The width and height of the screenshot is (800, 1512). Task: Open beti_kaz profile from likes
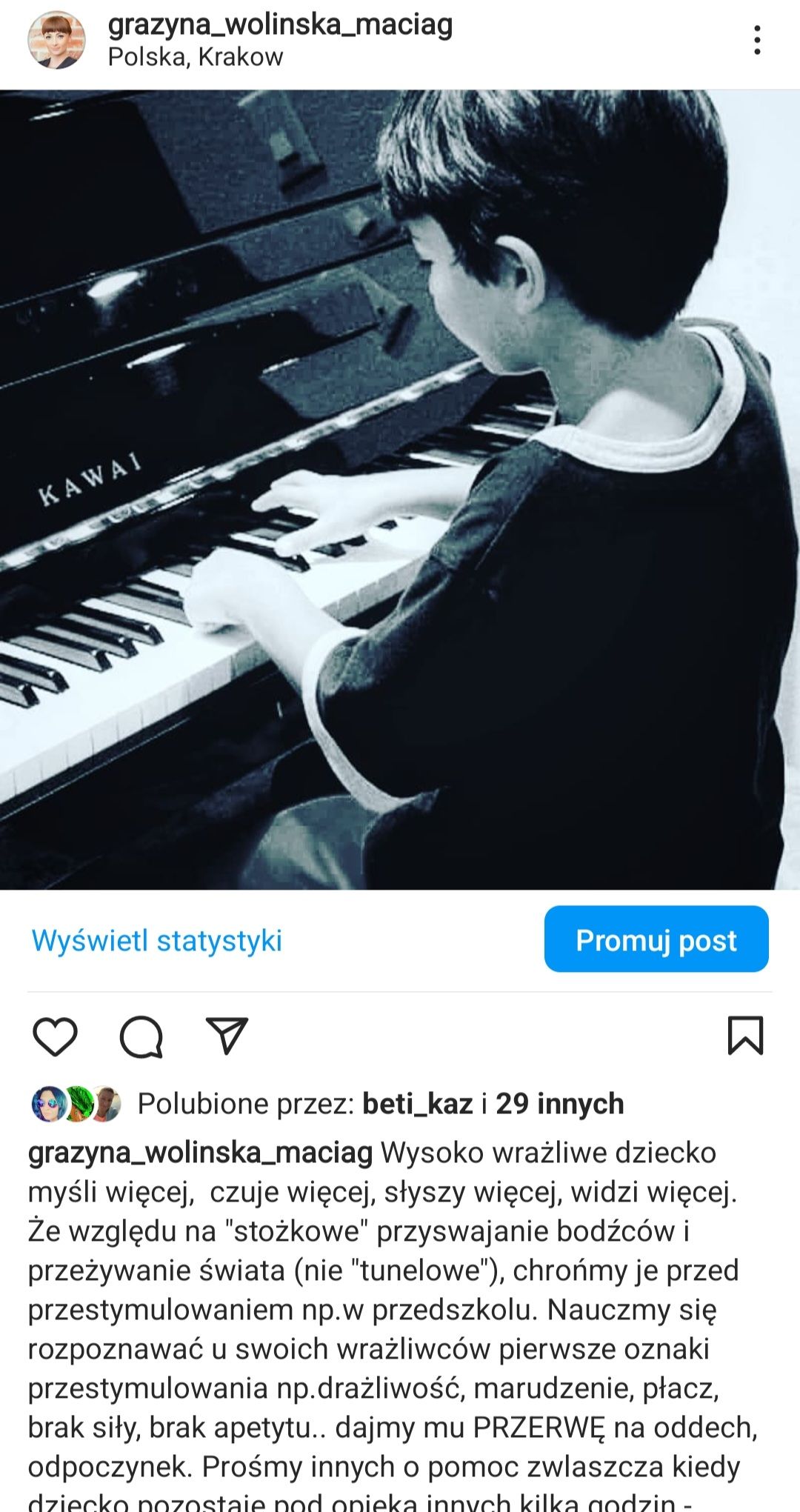coord(417,1104)
